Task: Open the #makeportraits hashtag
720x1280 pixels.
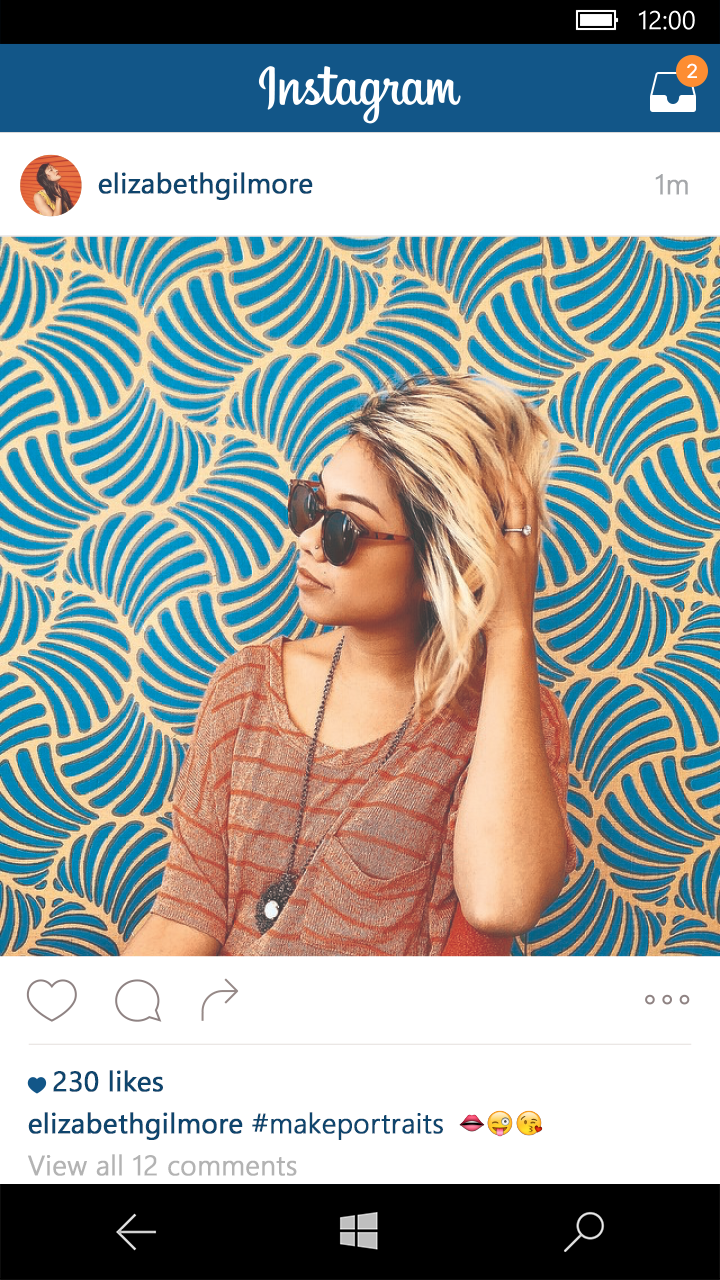Action: coord(347,1124)
